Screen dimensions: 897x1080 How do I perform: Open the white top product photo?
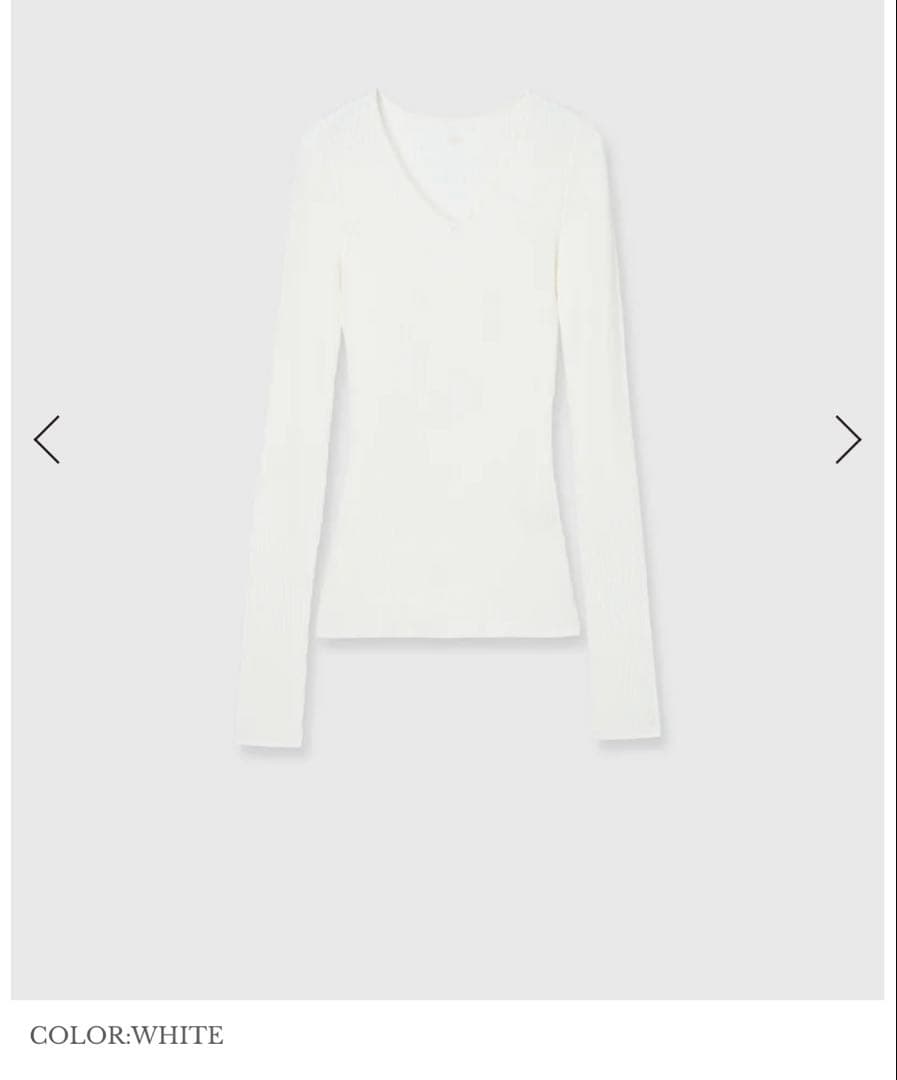click(448, 420)
